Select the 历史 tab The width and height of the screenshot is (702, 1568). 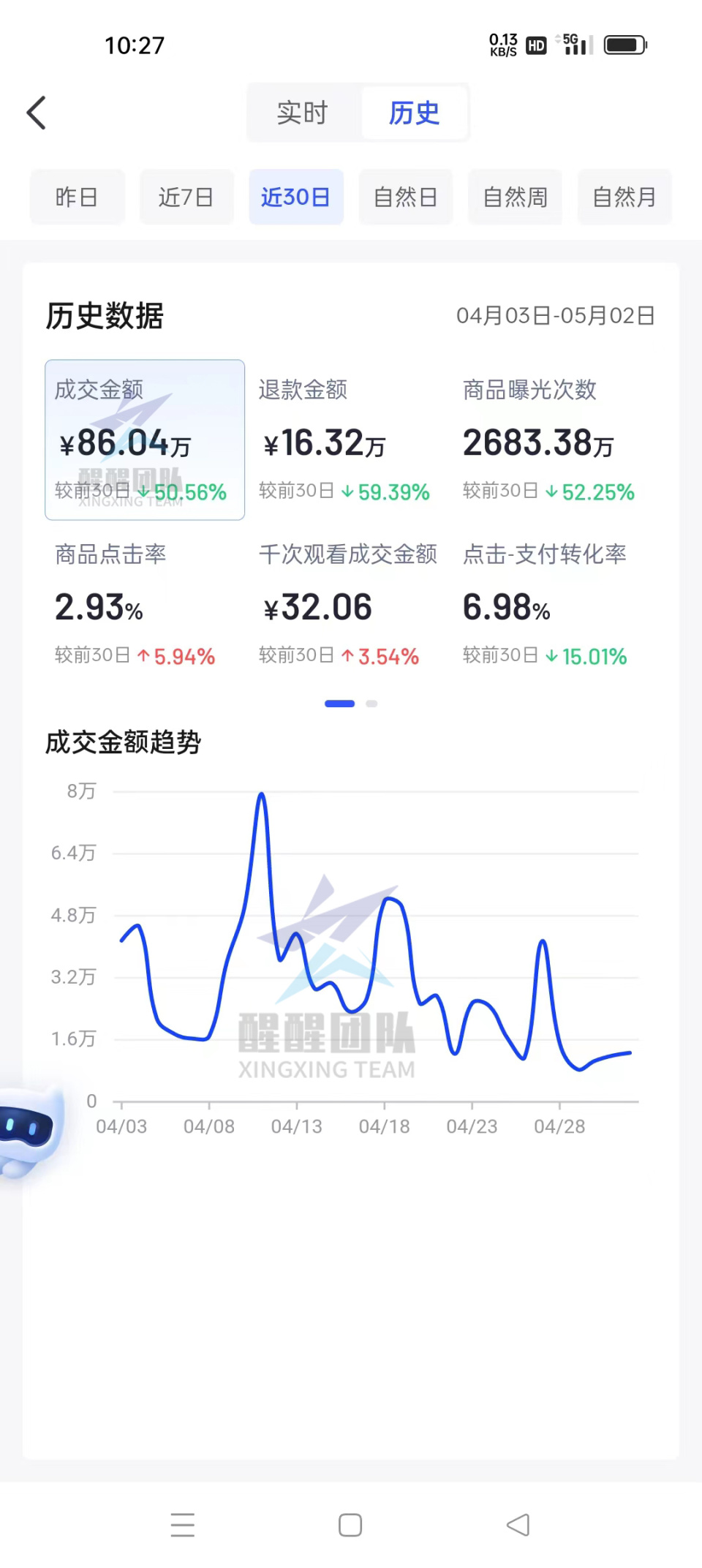pos(414,113)
